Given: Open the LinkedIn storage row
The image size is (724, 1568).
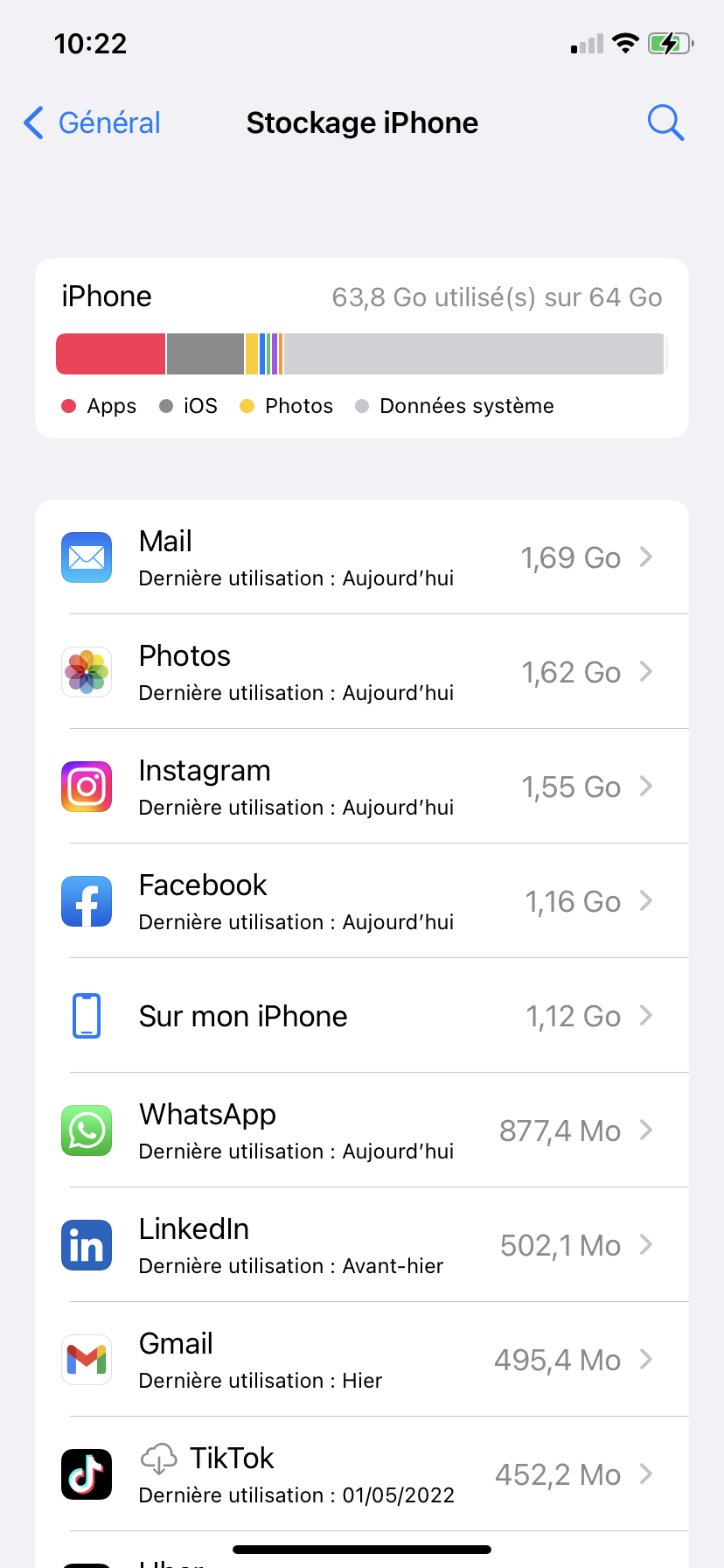Looking at the screenshot, I should pyautogui.click(x=362, y=1245).
